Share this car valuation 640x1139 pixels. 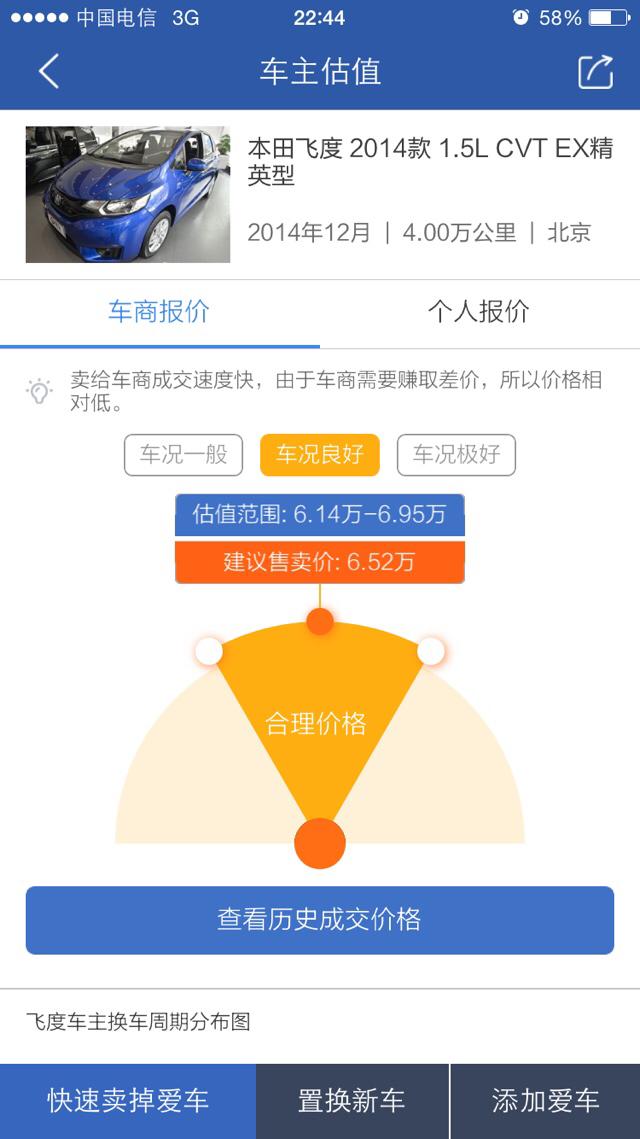click(595, 72)
